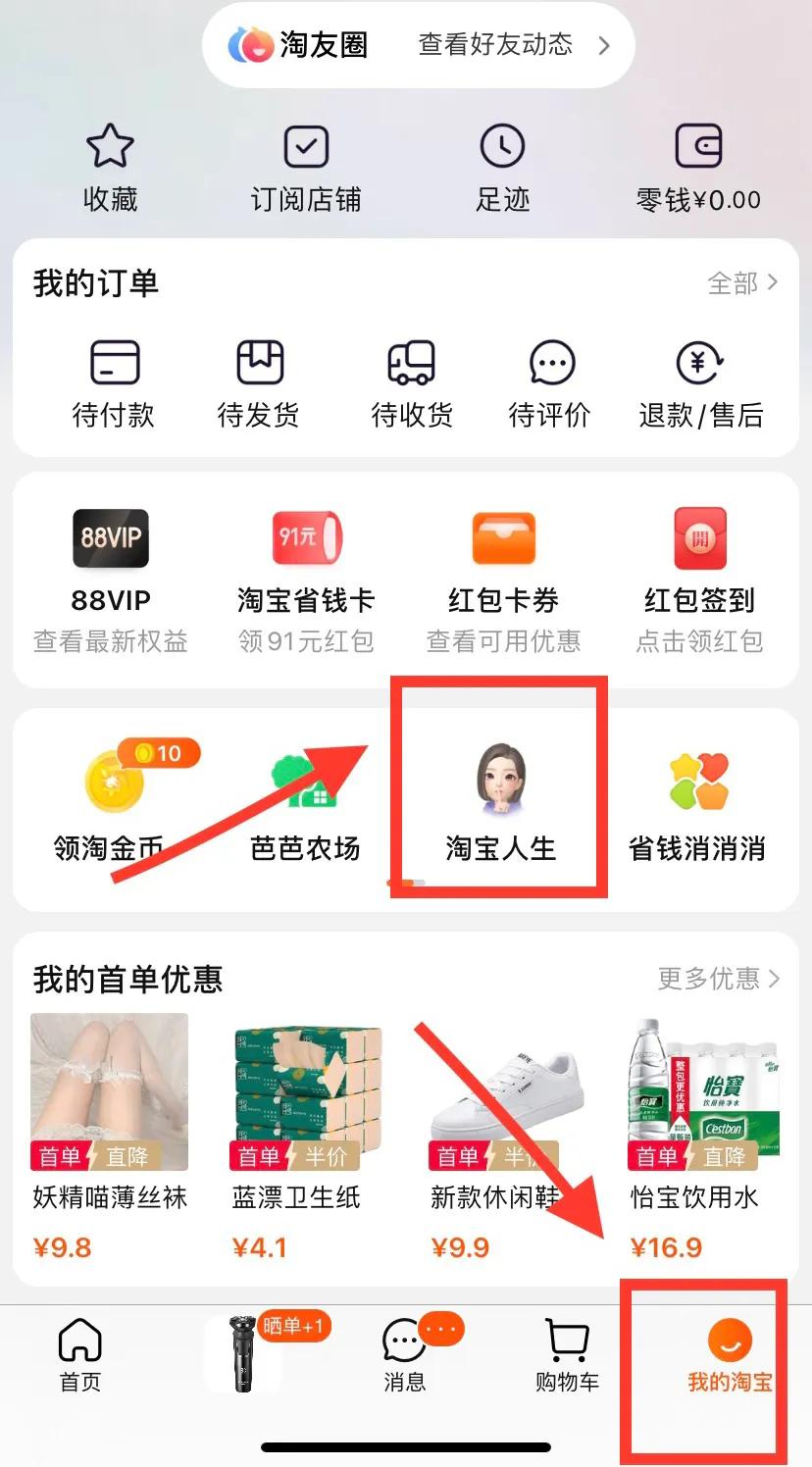The image size is (812, 1467).
Task: View 更多优惠 deals
Action: [719, 979]
